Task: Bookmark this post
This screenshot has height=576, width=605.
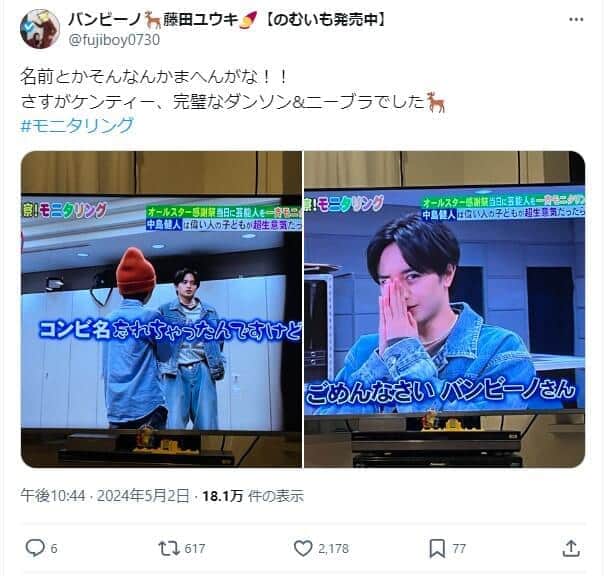Action: point(437,547)
